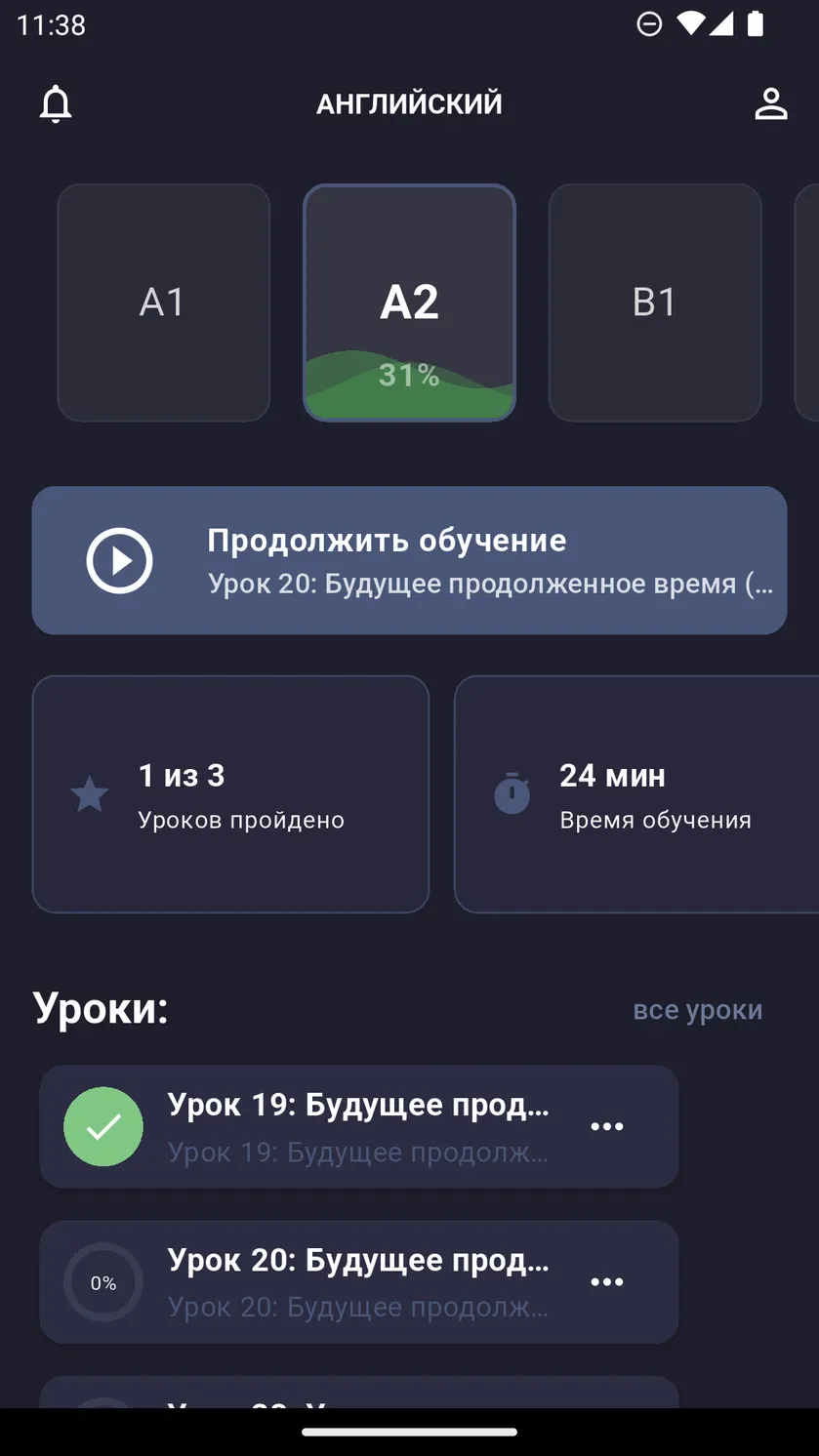
Task: Open the three-dot menu for Урок 20
Action: point(607,1282)
